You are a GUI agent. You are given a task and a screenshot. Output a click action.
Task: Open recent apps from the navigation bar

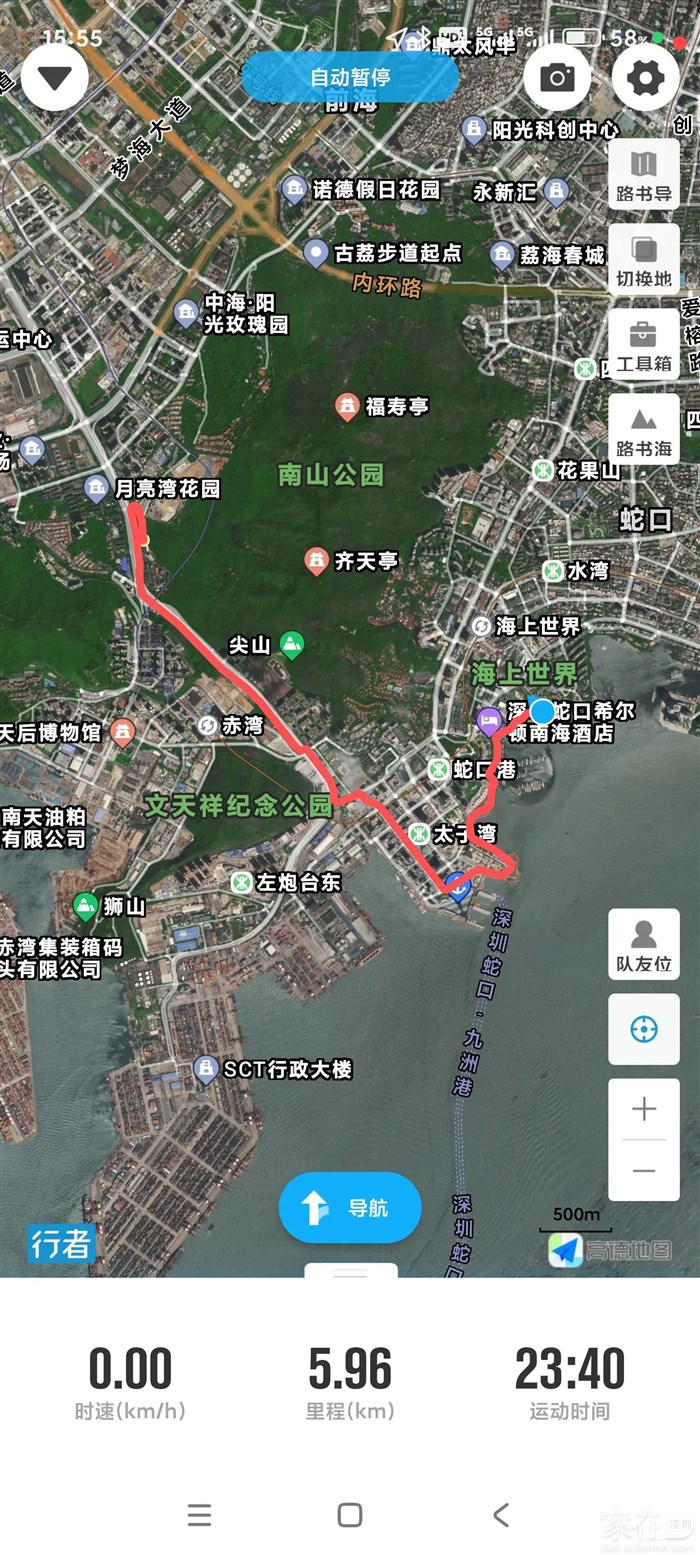tap(199, 1515)
